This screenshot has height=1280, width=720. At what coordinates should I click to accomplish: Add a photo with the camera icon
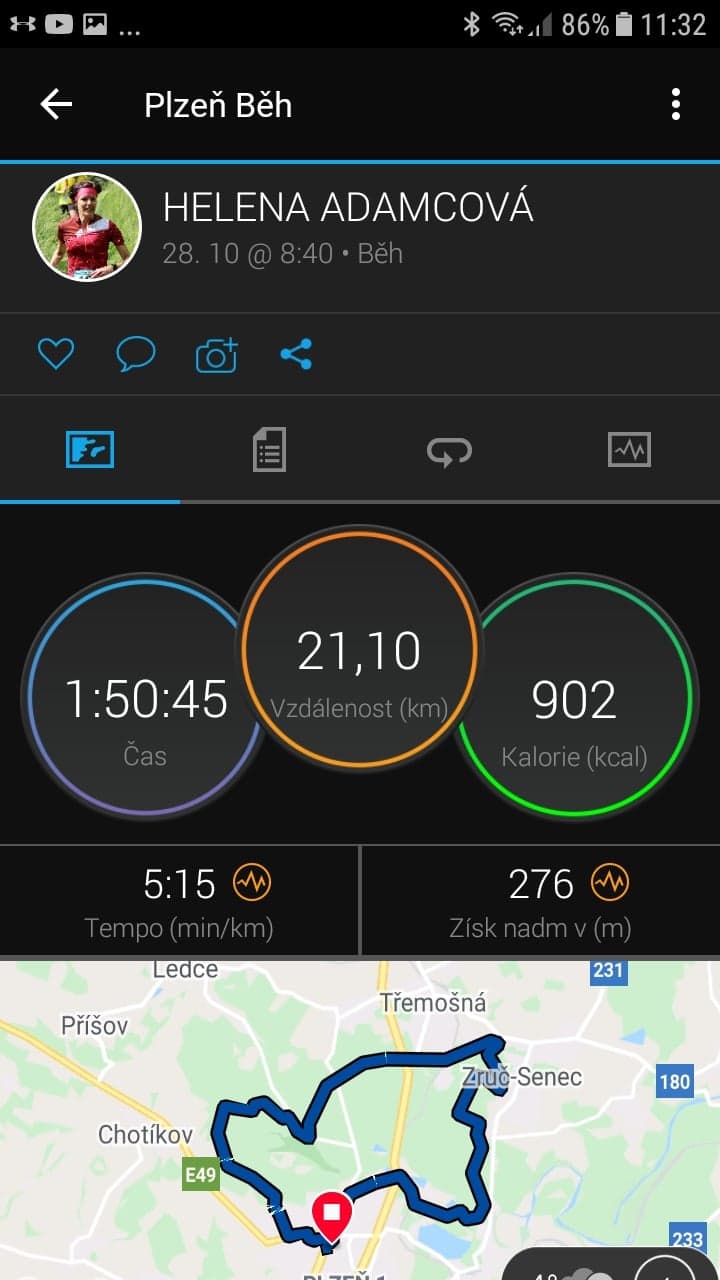pyautogui.click(x=216, y=354)
